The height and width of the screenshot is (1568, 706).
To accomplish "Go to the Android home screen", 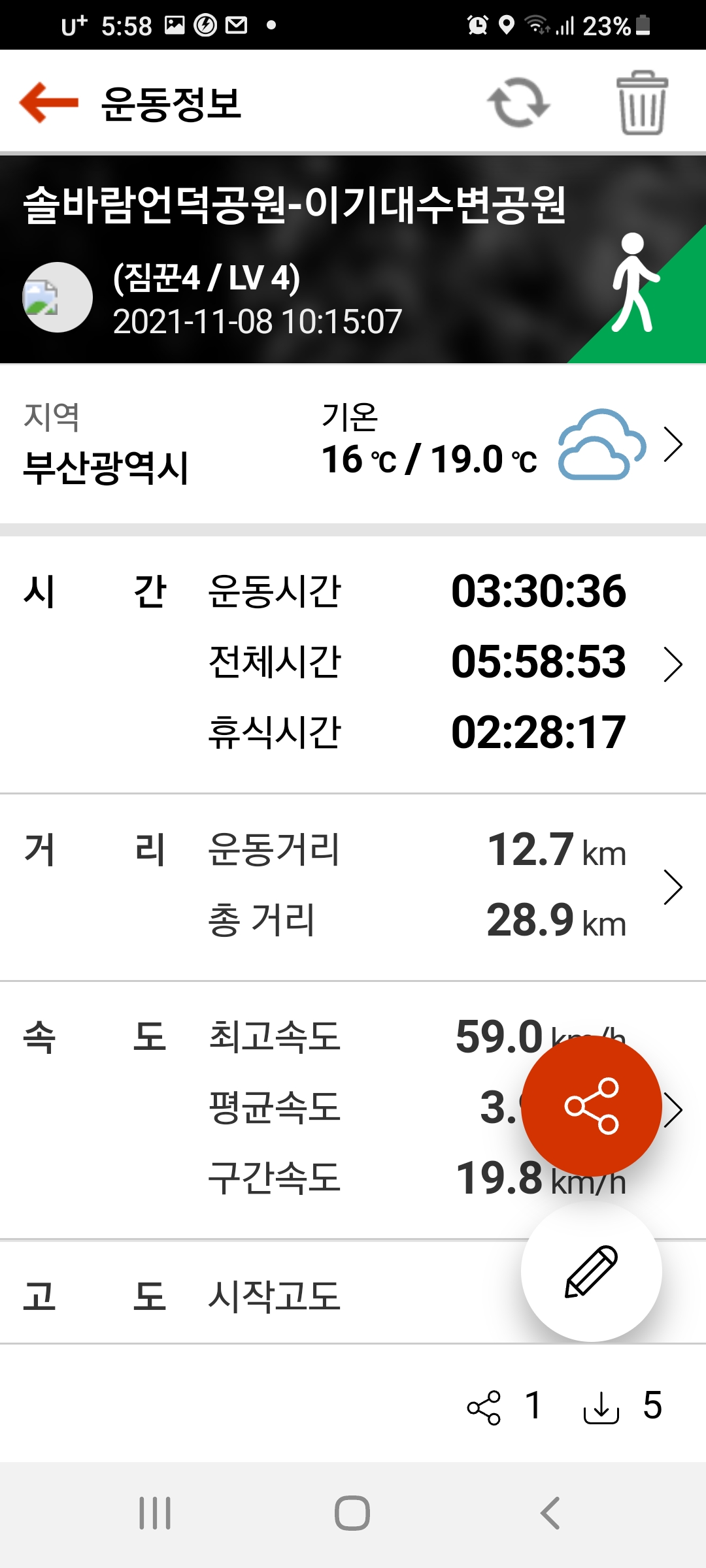I will click(x=352, y=1513).
